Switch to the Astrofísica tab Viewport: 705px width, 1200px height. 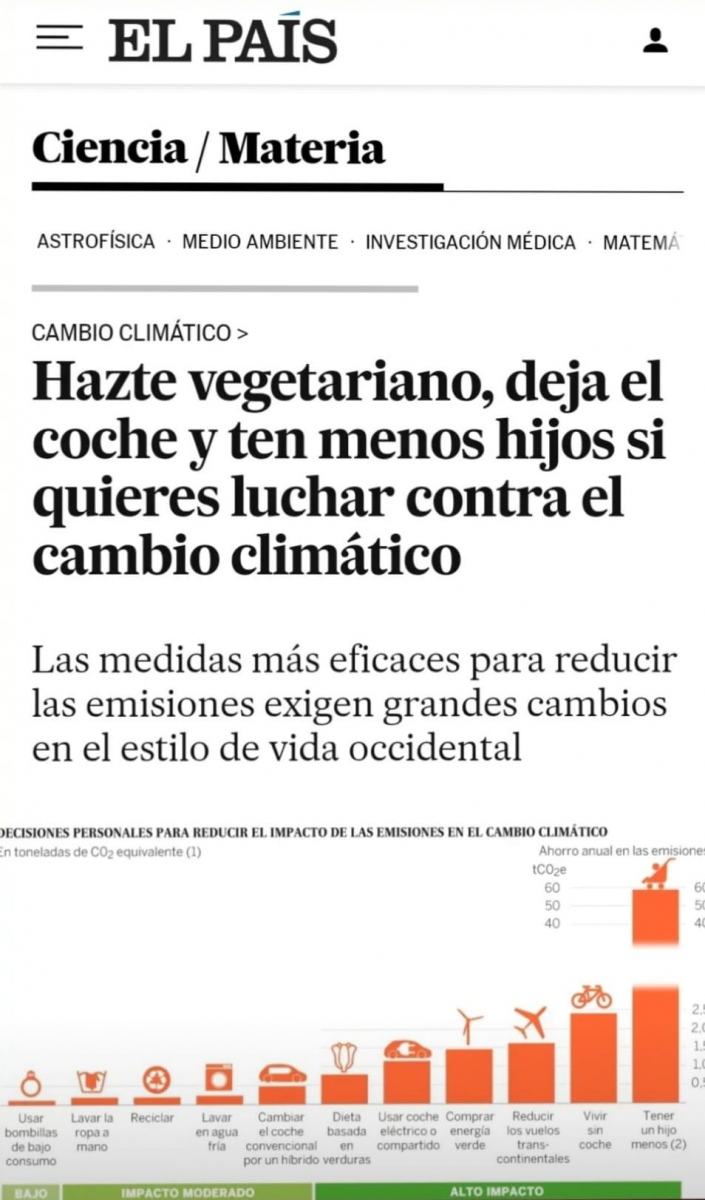click(x=96, y=242)
